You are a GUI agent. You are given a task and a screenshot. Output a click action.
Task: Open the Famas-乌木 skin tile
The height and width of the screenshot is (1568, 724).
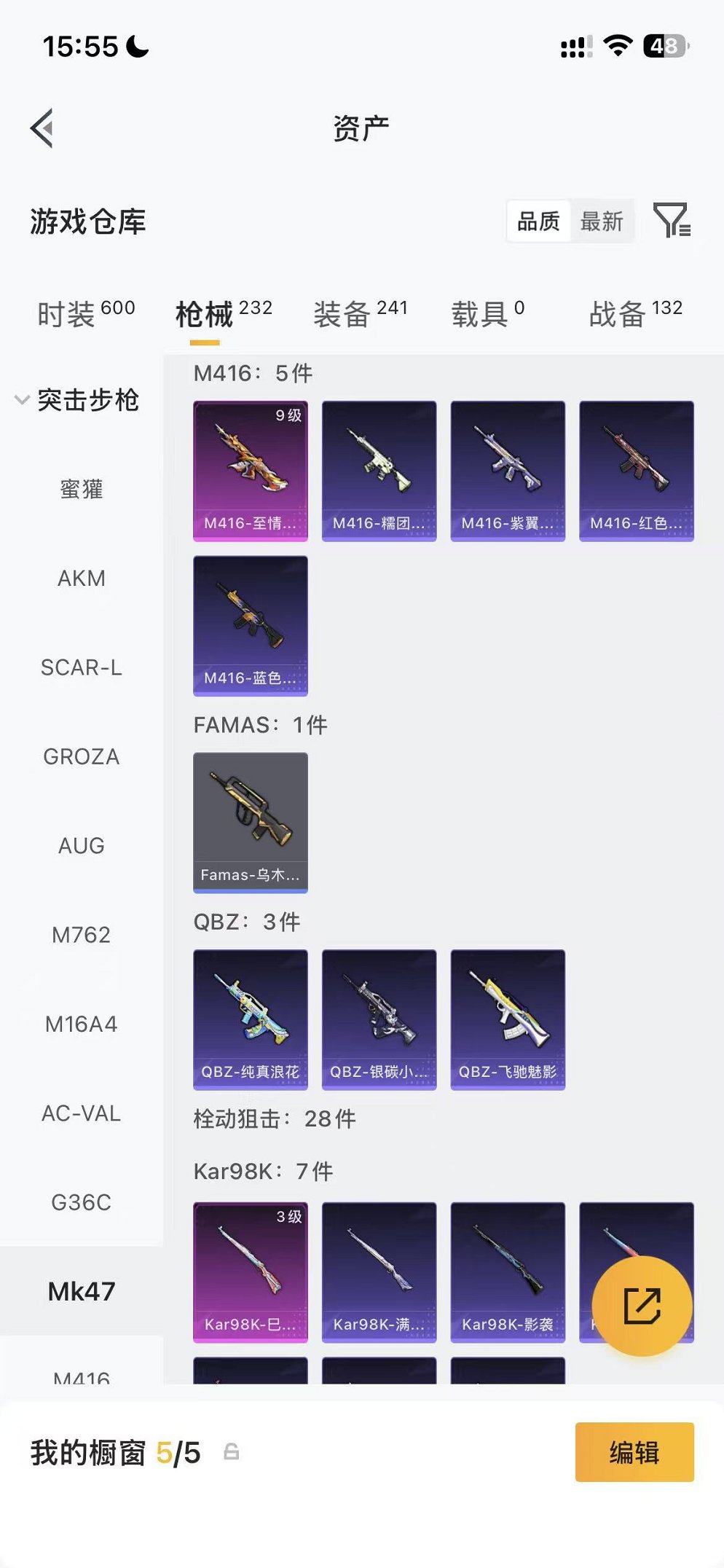point(251,823)
